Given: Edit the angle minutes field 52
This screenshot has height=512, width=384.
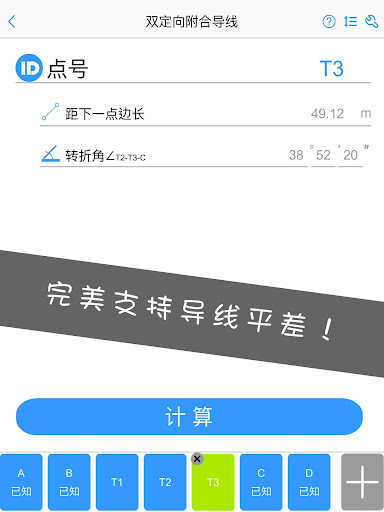Looking at the screenshot, I should coord(323,155).
